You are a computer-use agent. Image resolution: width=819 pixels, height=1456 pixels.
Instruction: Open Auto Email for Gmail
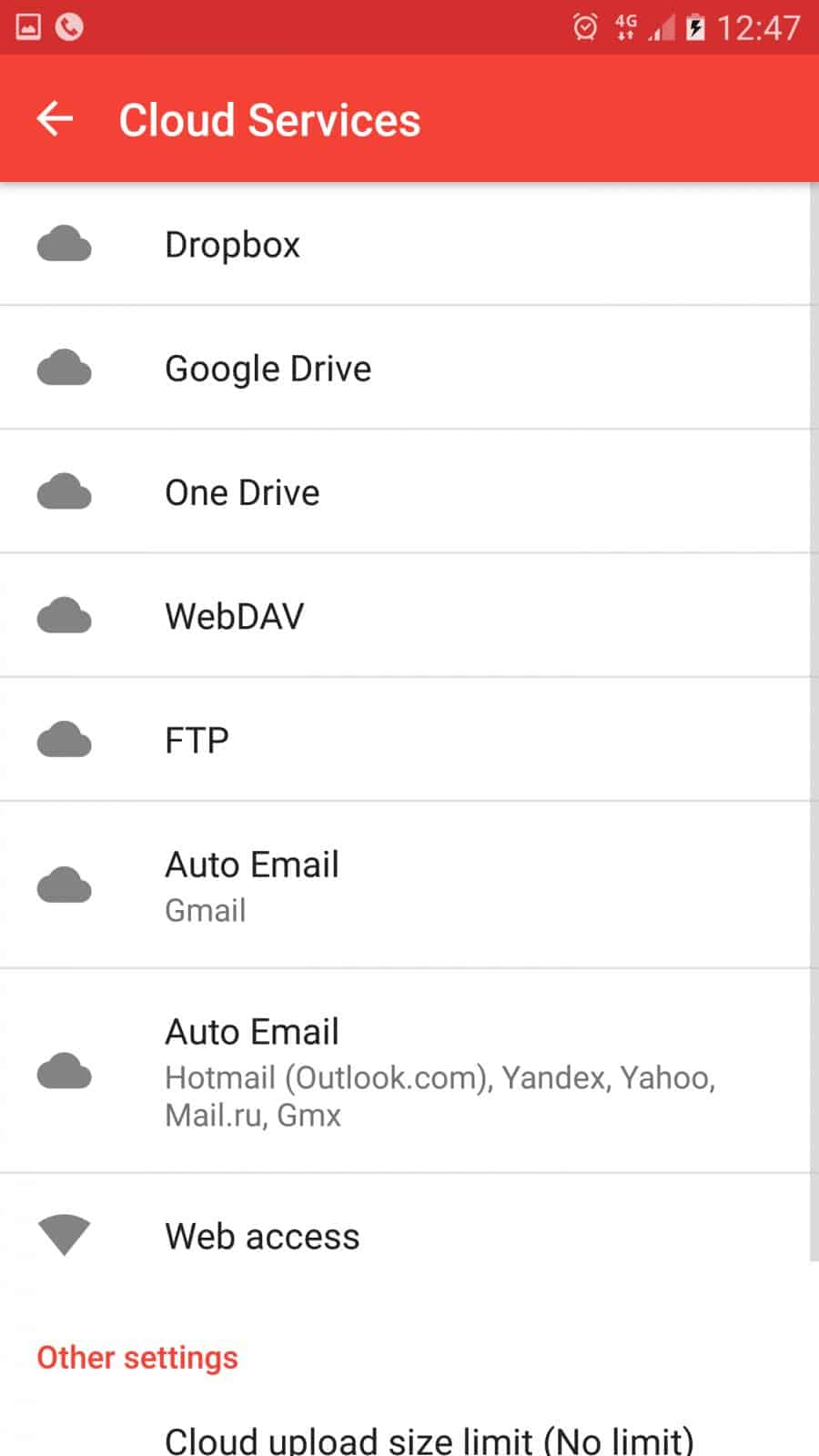coord(405,885)
